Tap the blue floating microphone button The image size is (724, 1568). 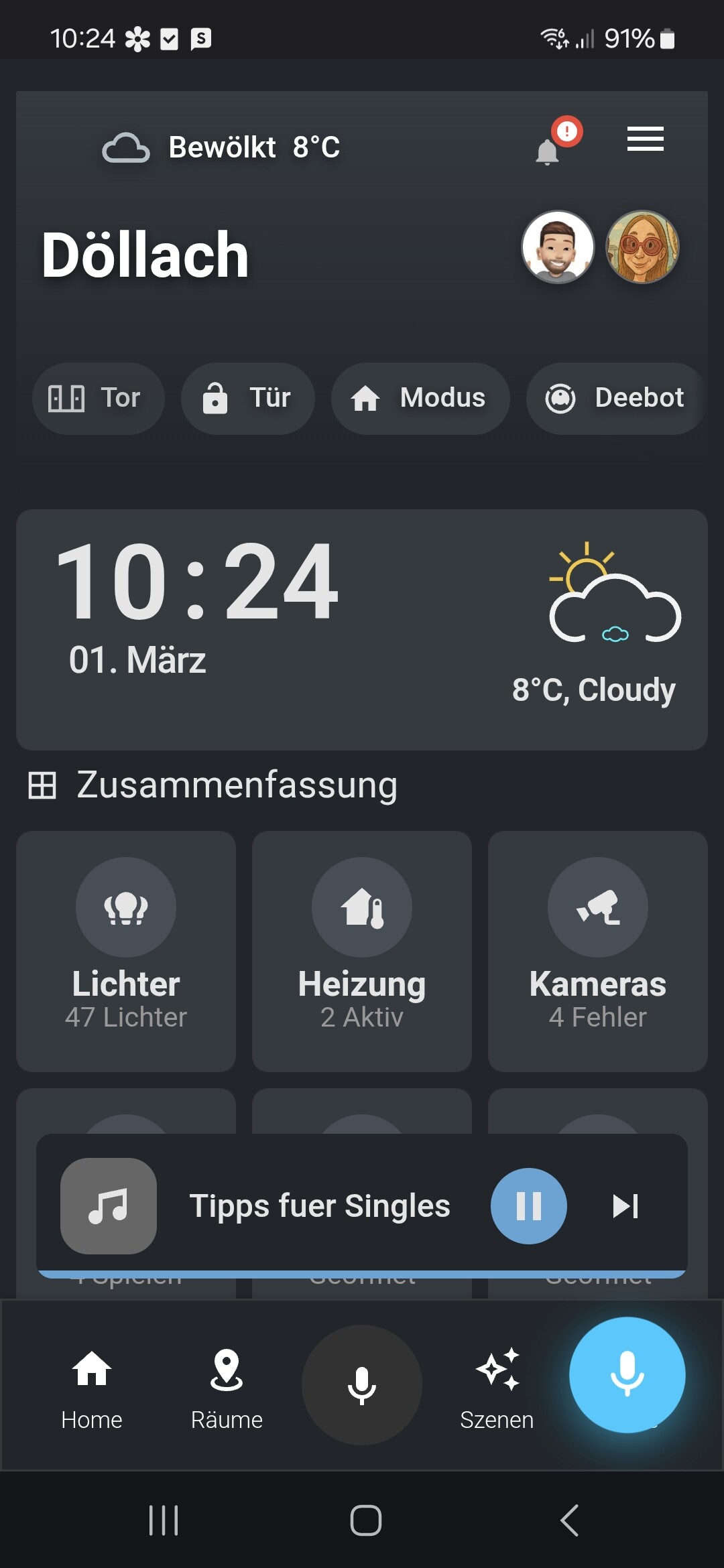627,1374
